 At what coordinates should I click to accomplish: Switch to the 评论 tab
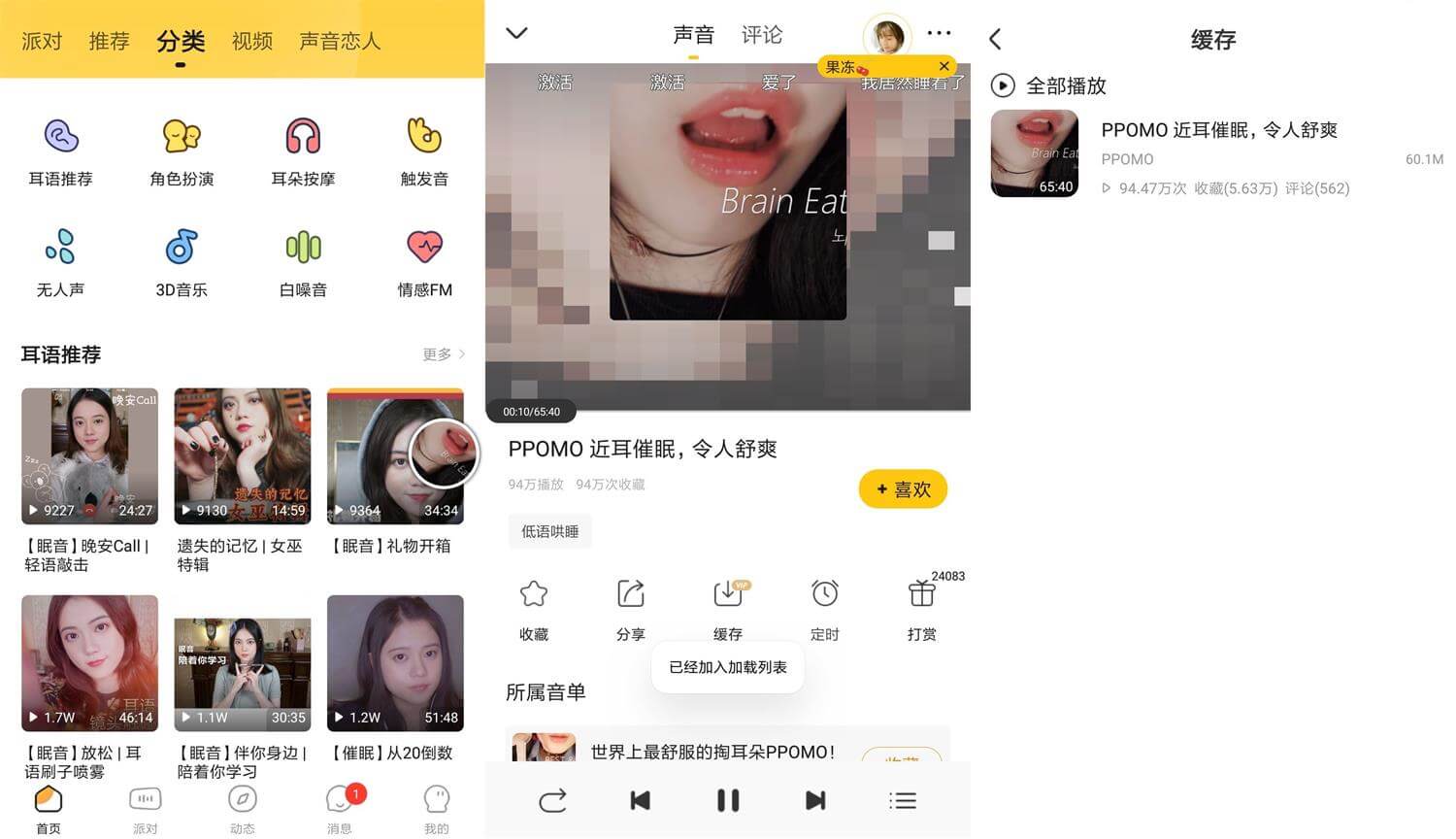[x=761, y=35]
